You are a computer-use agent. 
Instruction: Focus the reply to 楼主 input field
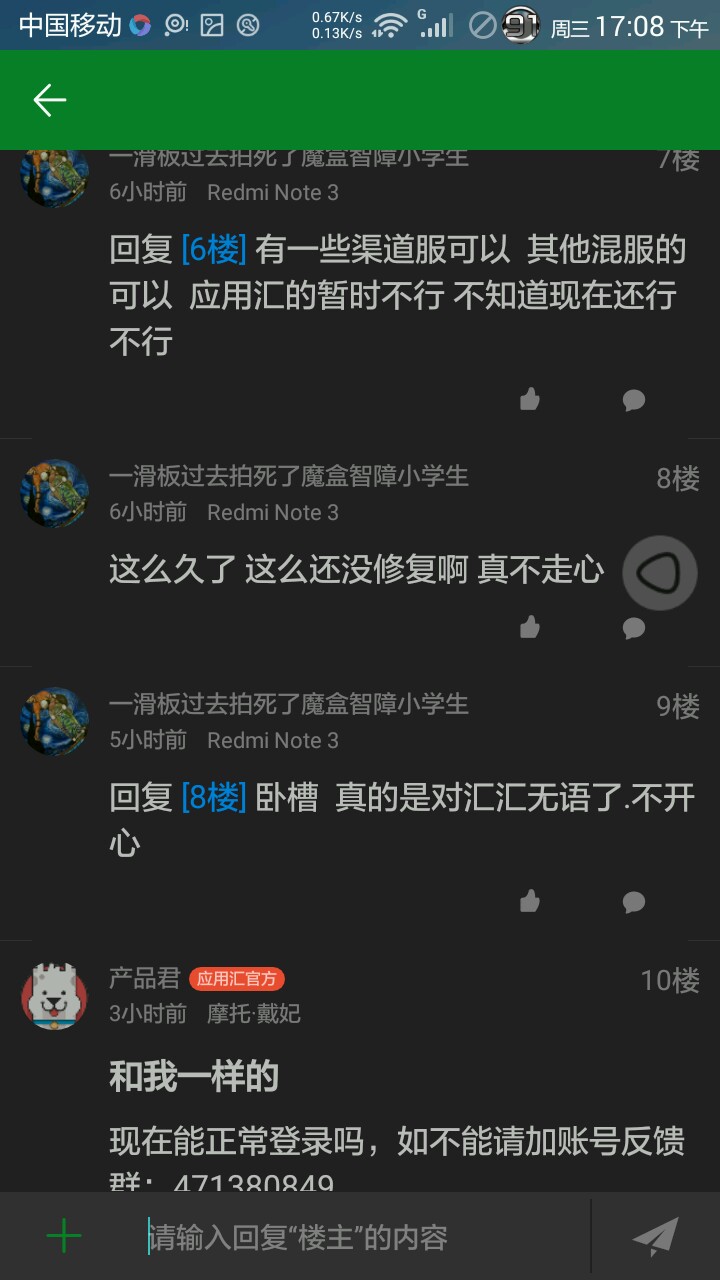click(x=360, y=1237)
